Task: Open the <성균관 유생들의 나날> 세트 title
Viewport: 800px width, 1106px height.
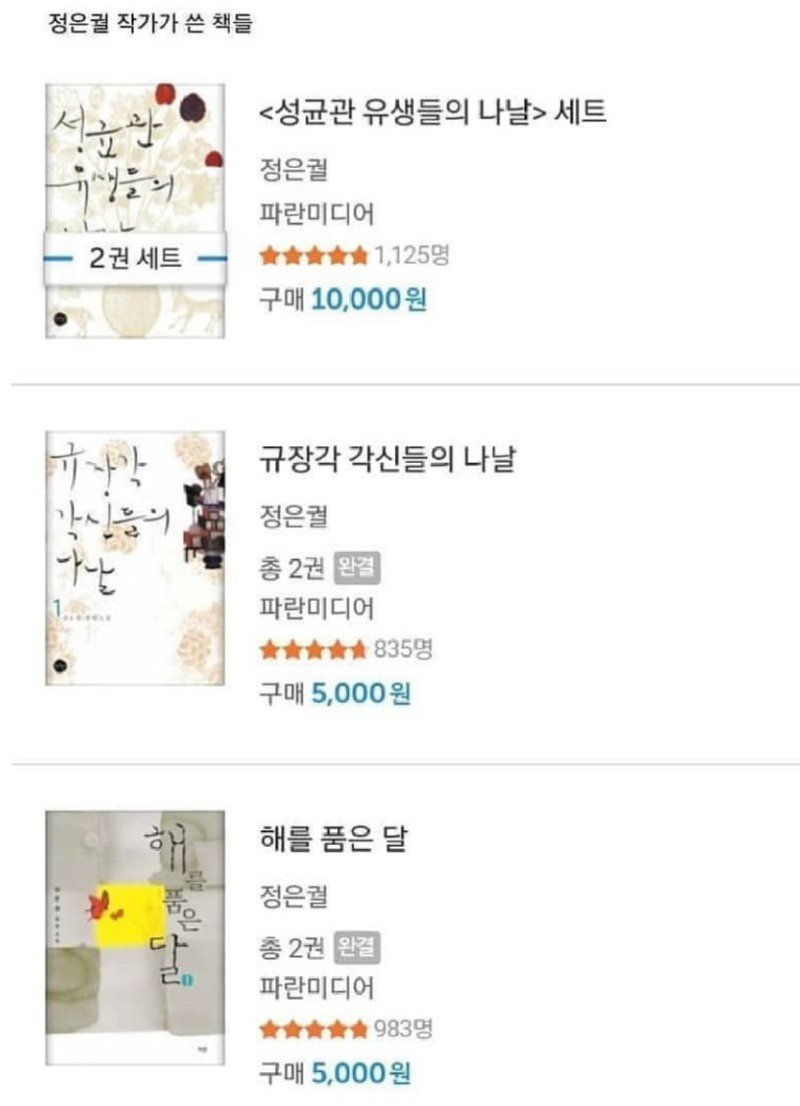Action: [x=432, y=111]
